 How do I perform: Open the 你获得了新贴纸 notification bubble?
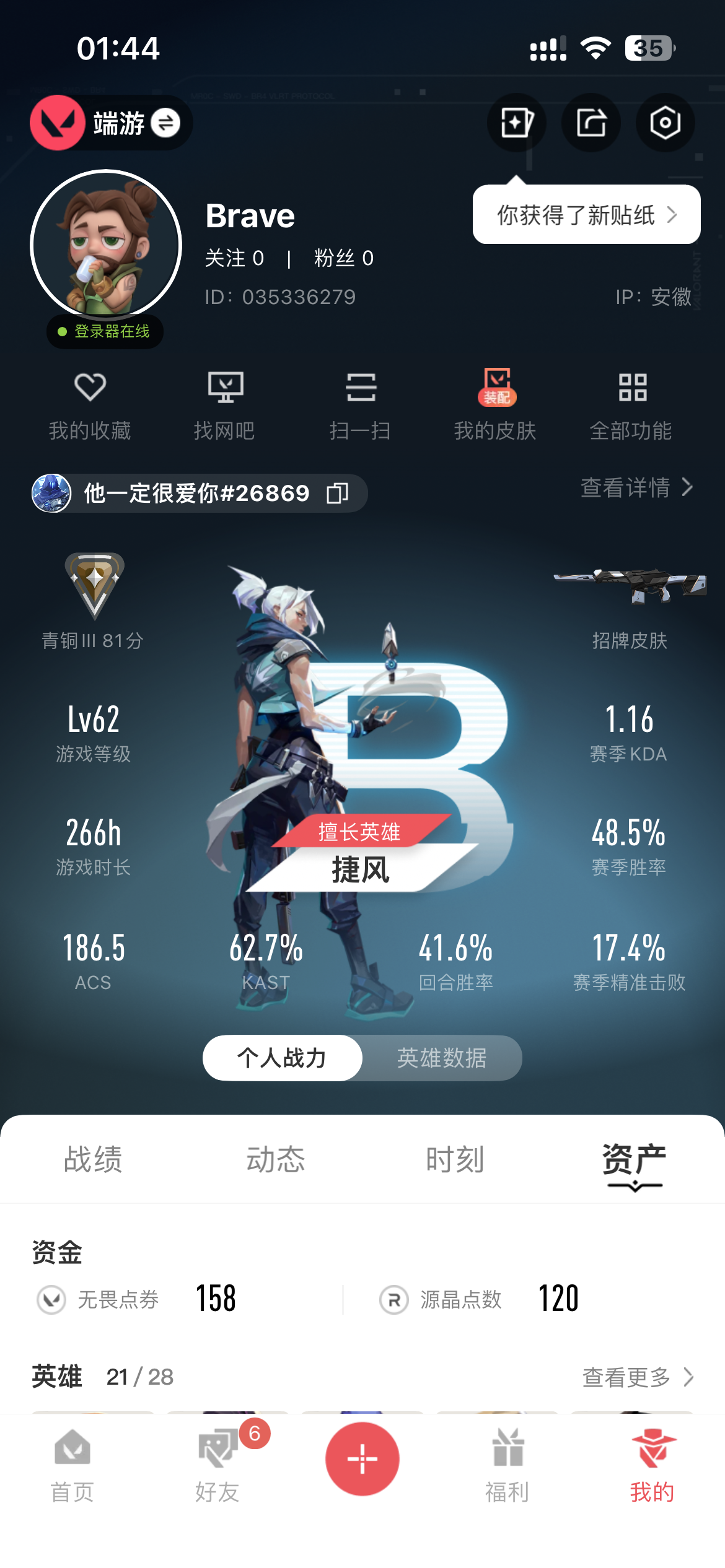click(586, 215)
